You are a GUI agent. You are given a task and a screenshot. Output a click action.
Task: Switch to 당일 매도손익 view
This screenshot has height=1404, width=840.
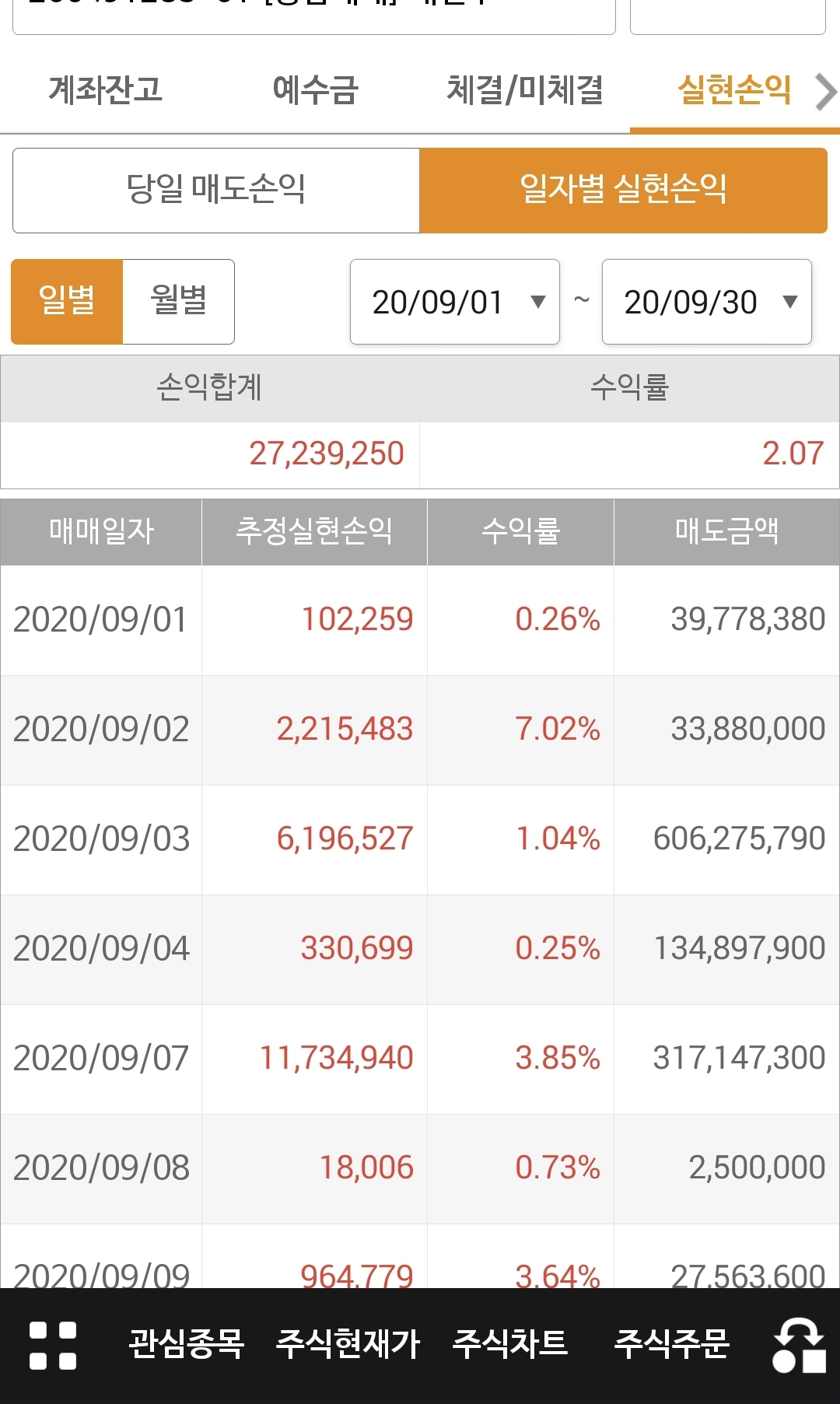coord(216,191)
